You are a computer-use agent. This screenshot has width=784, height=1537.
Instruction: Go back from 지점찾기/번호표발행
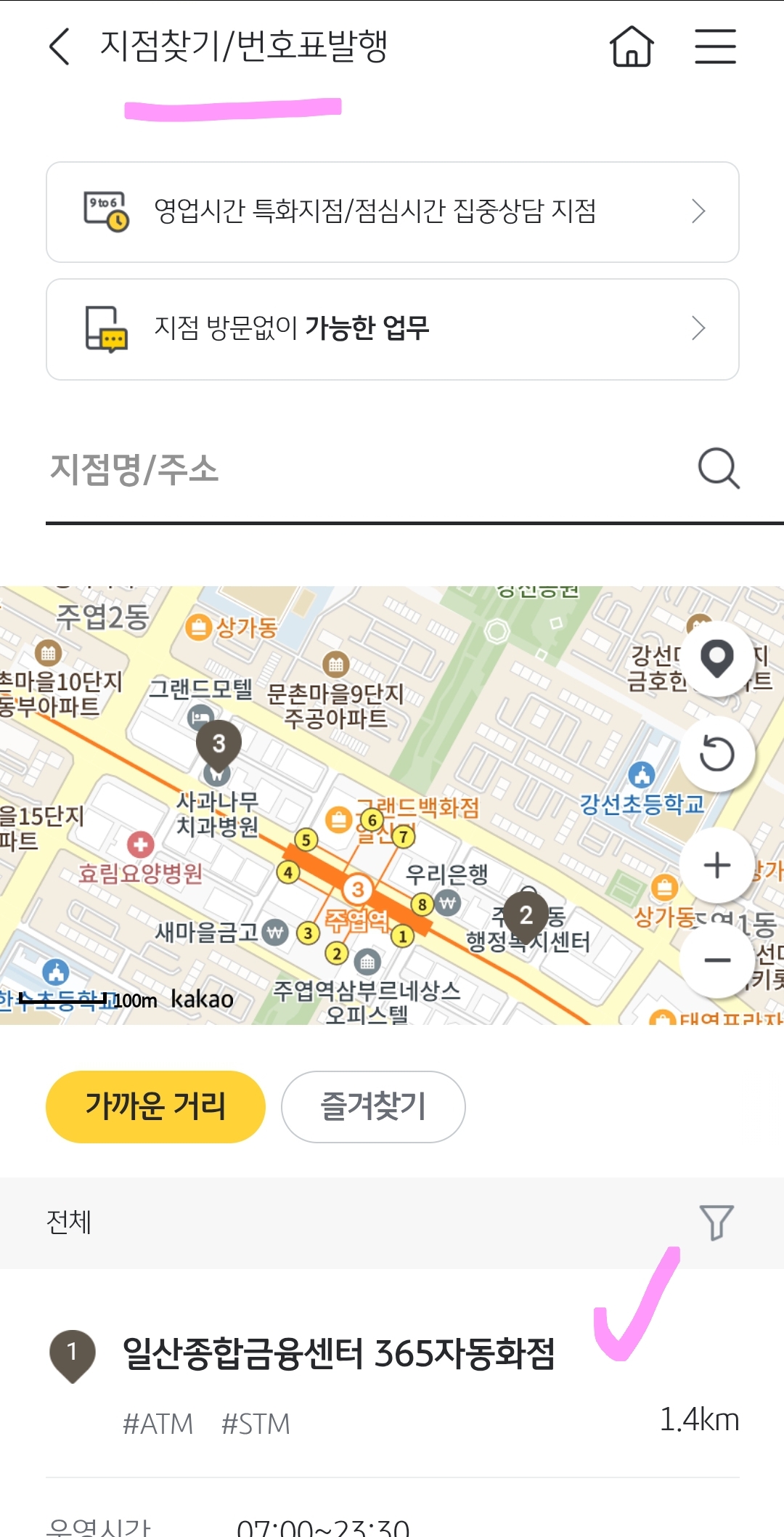(x=60, y=46)
